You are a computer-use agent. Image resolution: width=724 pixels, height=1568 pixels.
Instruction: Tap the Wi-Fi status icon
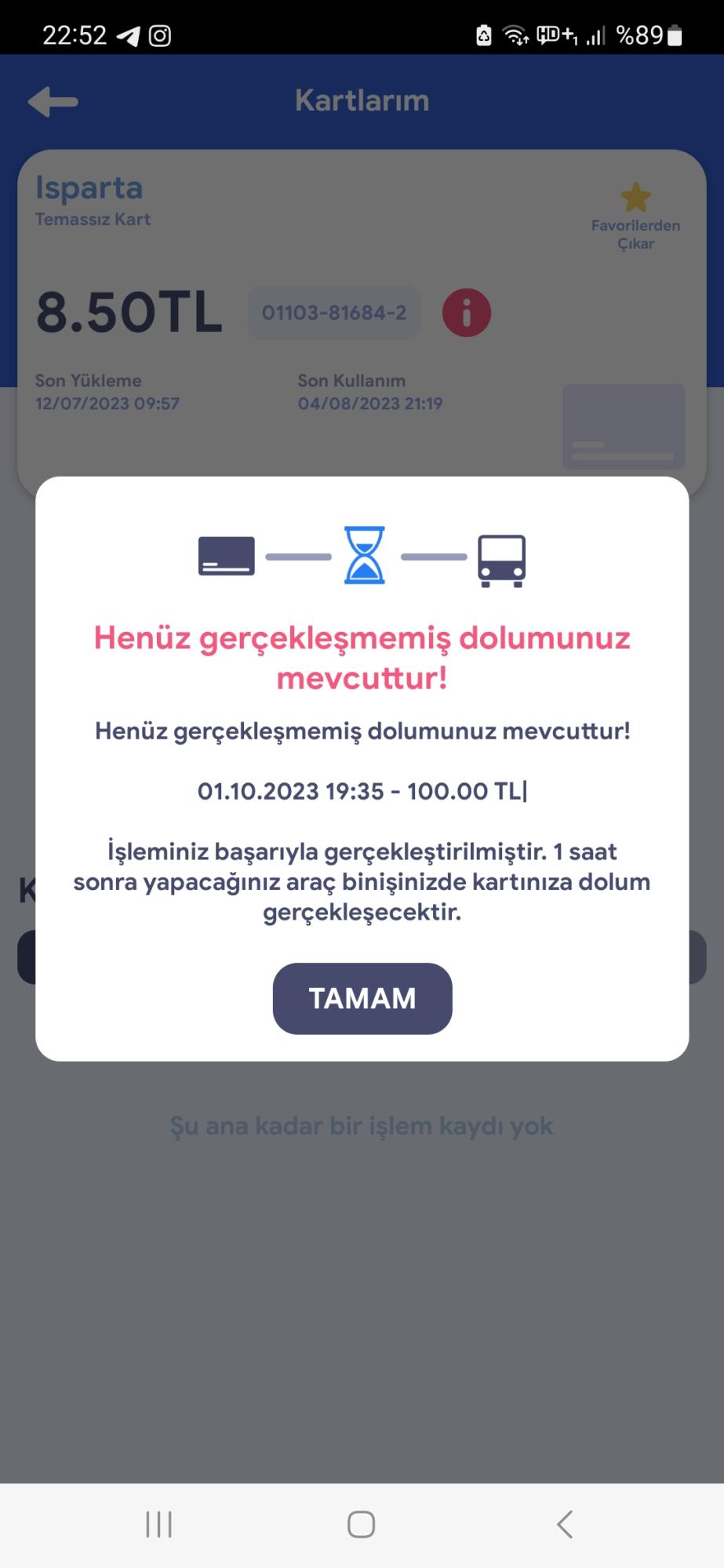tap(514, 34)
